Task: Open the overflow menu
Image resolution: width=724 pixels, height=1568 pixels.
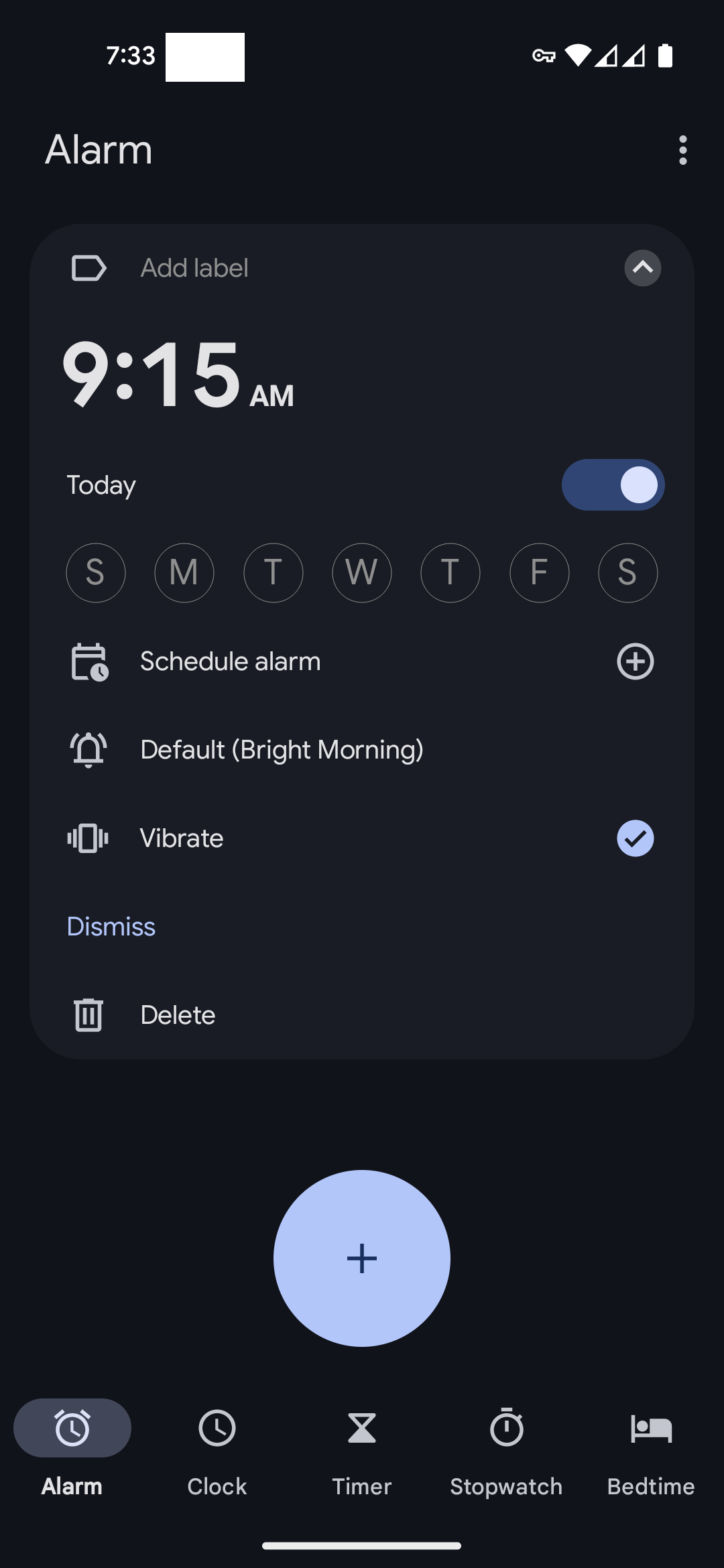Action: click(683, 151)
